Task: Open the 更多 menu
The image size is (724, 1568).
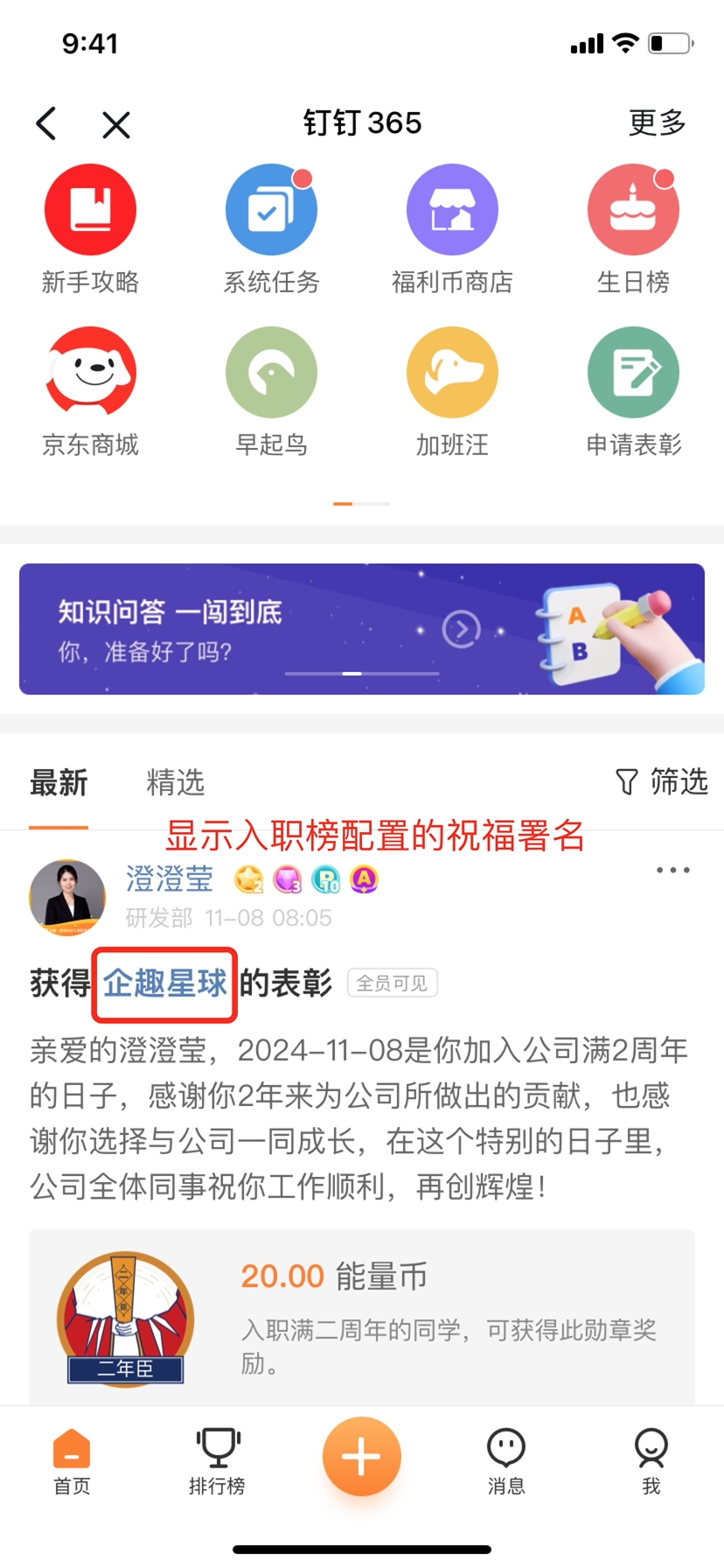Action: tap(657, 123)
